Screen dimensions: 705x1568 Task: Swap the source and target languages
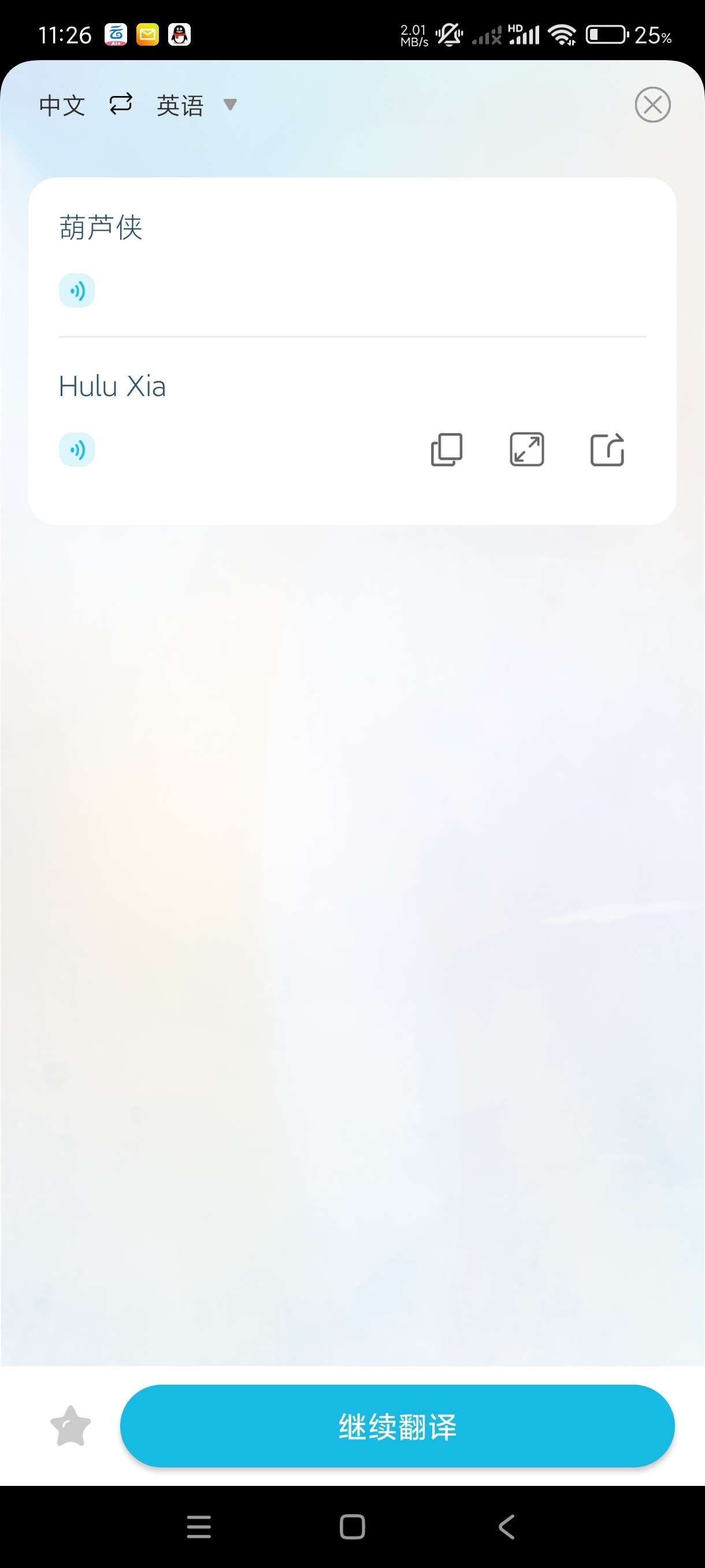pos(120,103)
